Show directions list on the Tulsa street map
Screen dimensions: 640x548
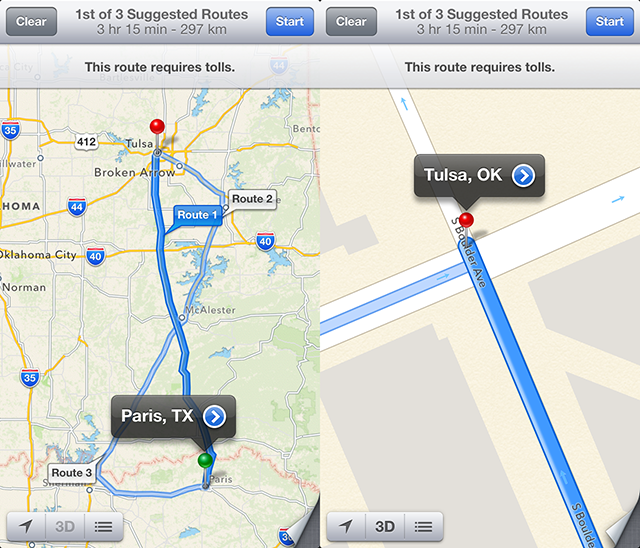point(423,526)
